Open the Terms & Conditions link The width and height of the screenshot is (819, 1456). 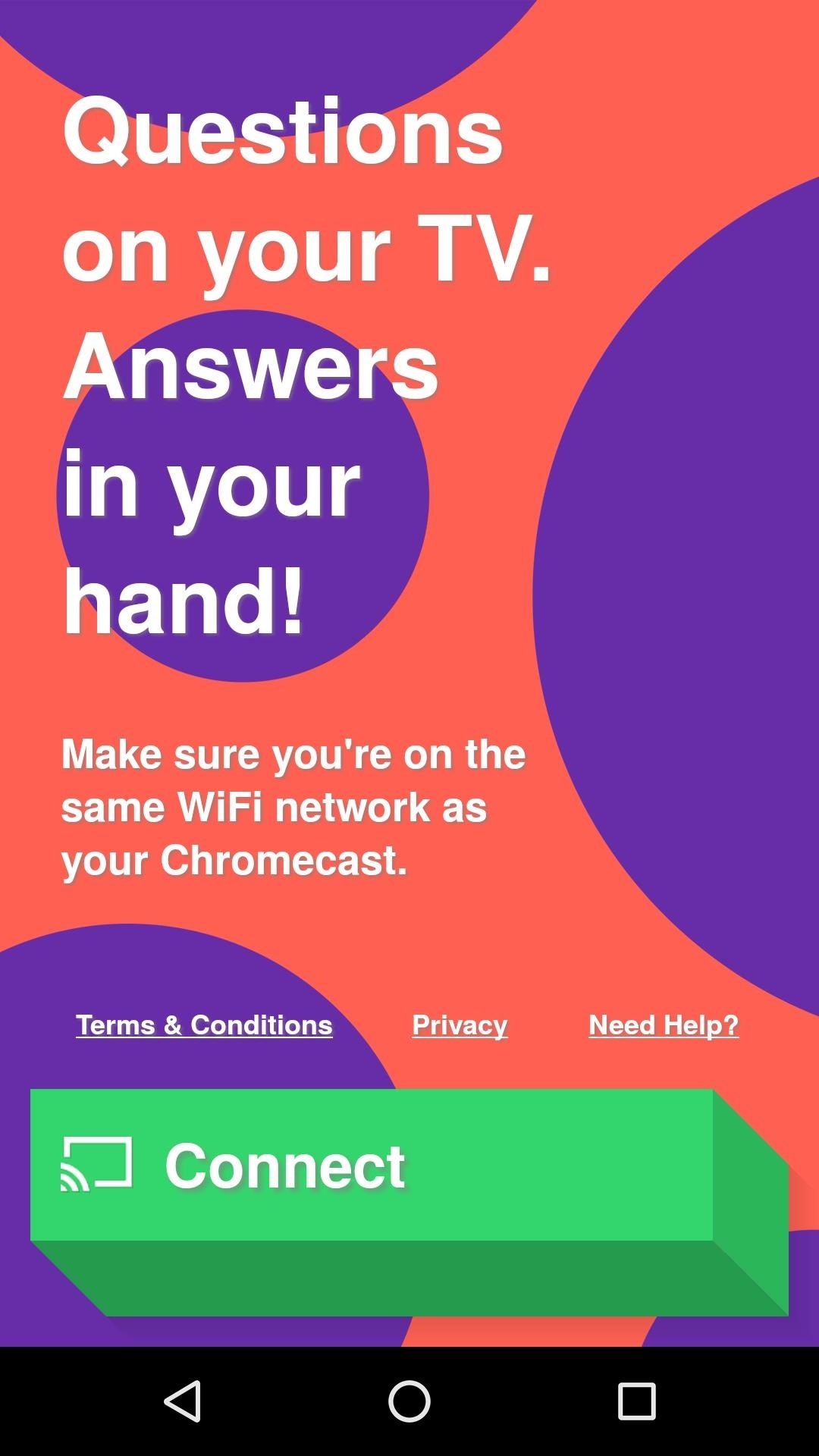tap(204, 1025)
